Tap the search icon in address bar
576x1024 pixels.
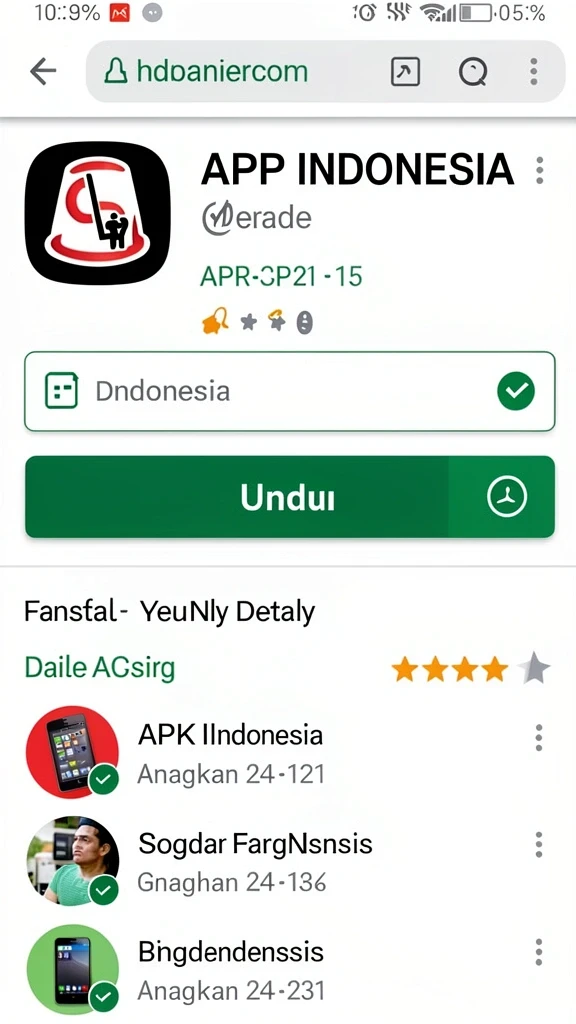click(x=473, y=71)
